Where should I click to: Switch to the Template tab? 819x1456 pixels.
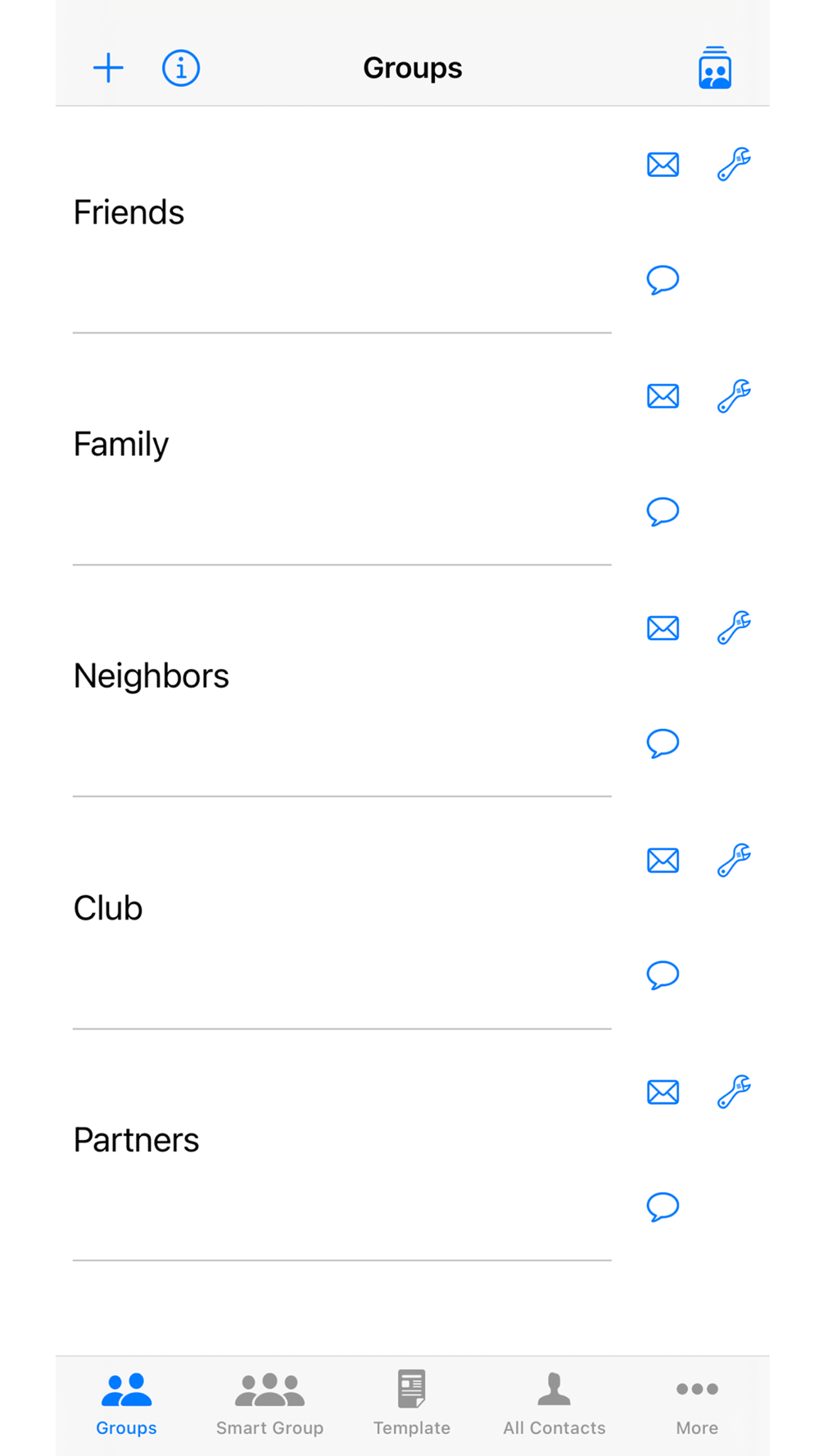coord(412,1404)
